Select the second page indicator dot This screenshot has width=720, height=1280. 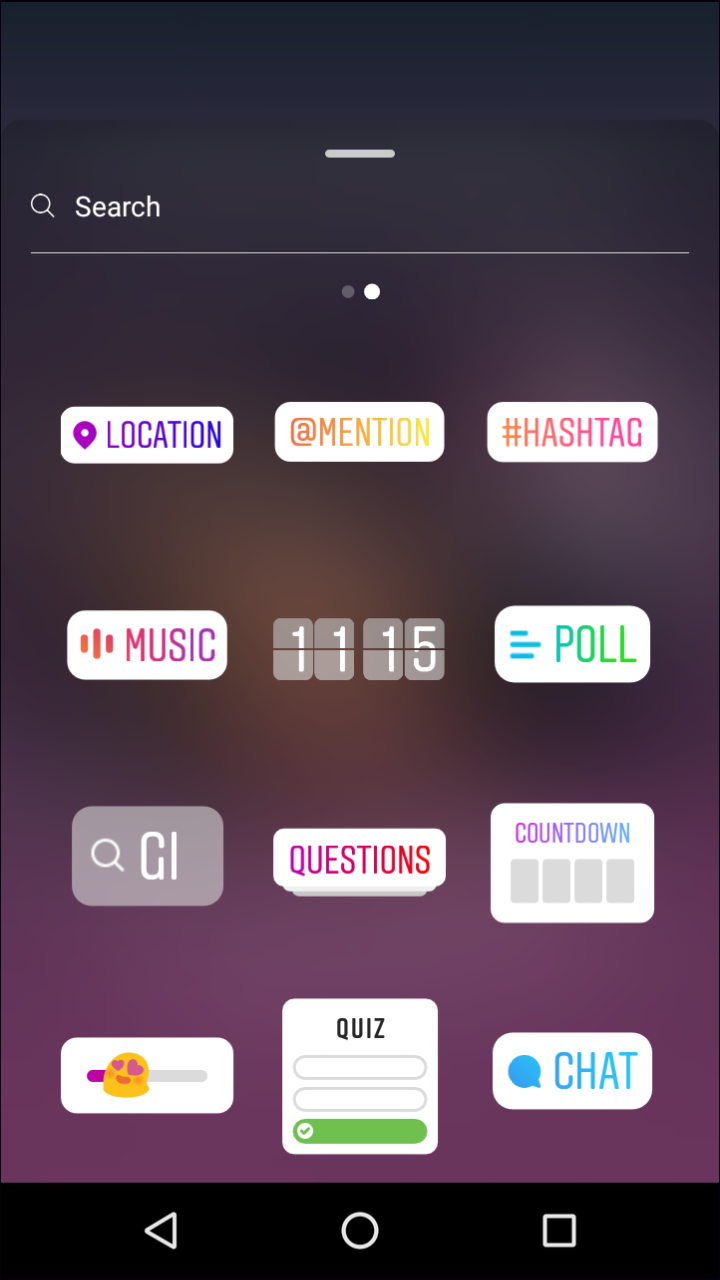(371, 291)
